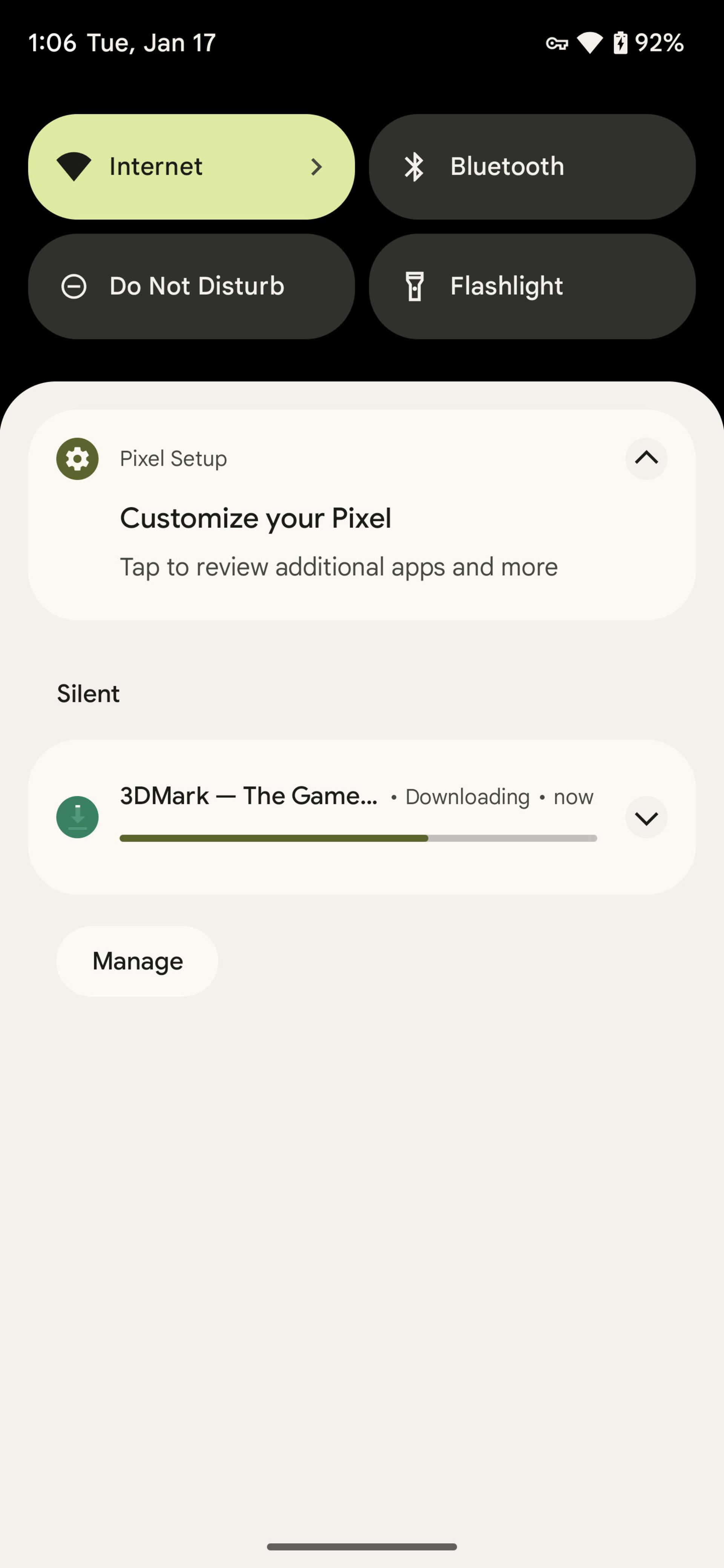Open Internet settings via chevron arrow

click(316, 166)
